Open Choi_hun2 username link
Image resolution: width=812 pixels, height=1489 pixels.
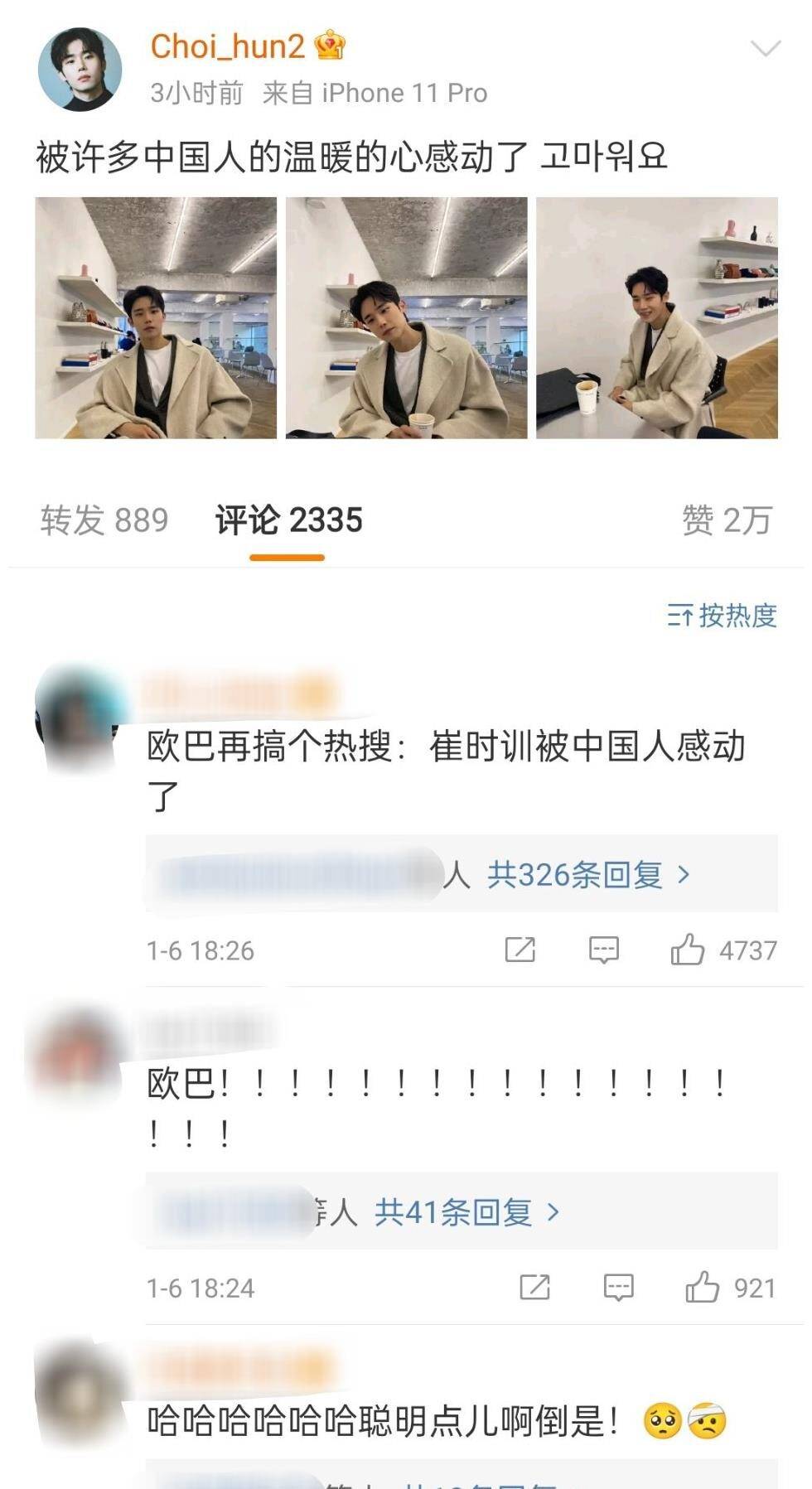coord(227,46)
